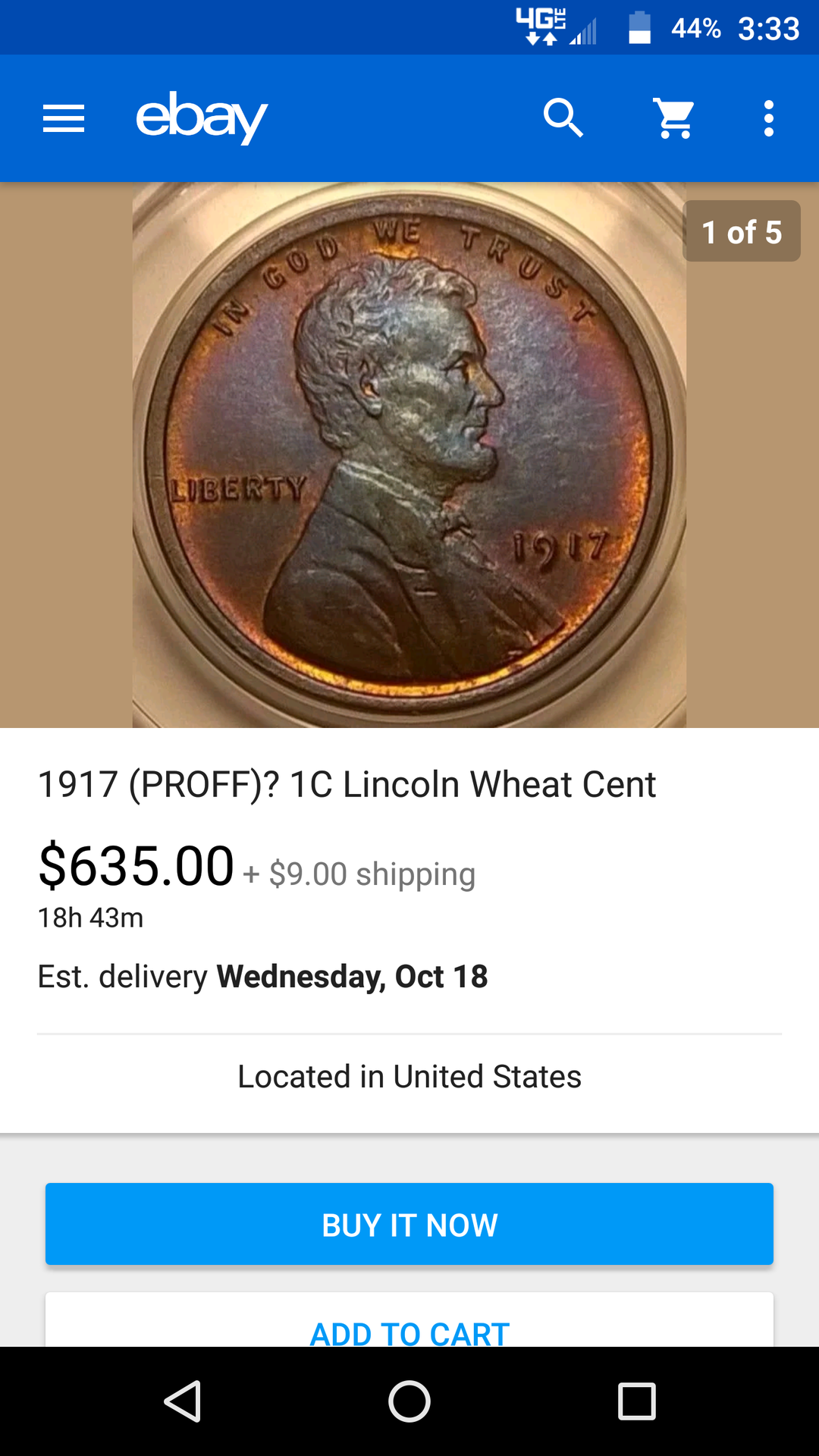Viewport: 819px width, 1456px height.
Task: Tap Buy It Now
Action: pyautogui.click(x=409, y=1224)
